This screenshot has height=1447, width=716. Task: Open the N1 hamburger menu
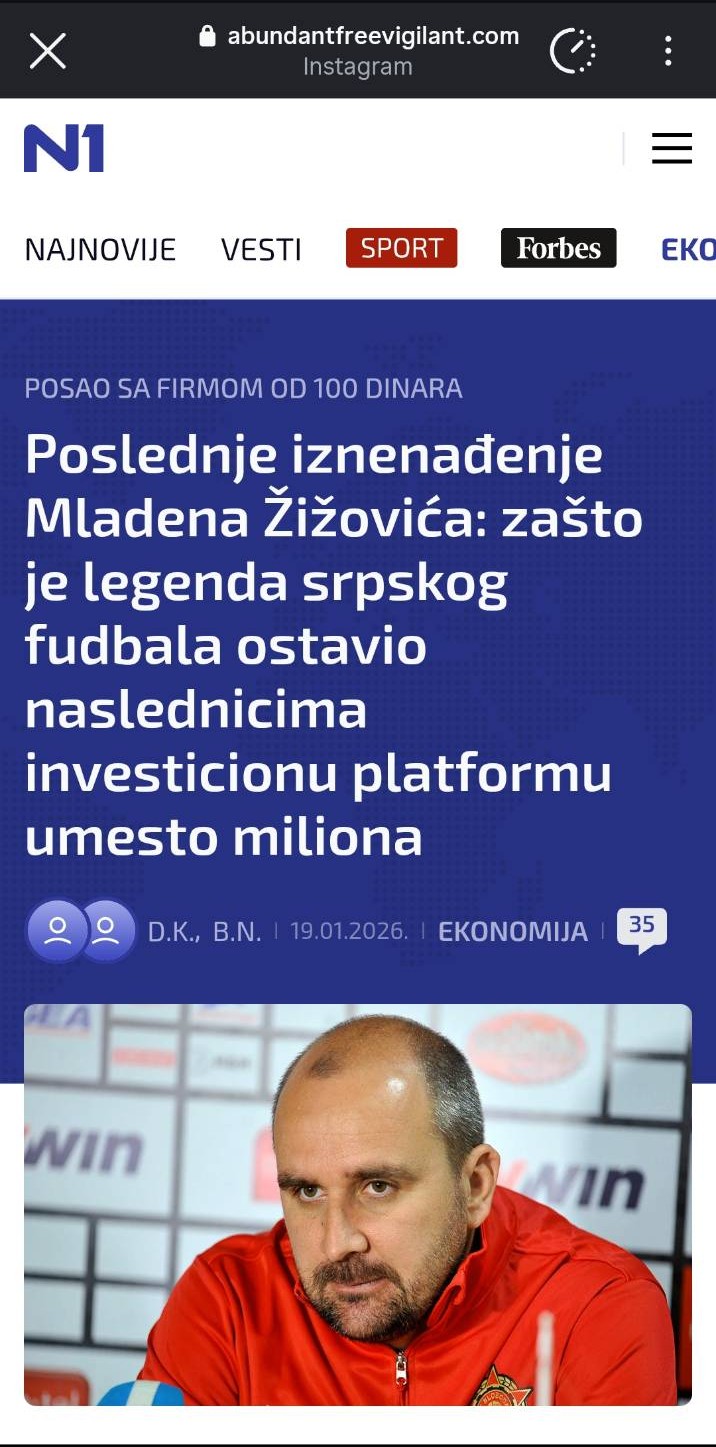(672, 148)
